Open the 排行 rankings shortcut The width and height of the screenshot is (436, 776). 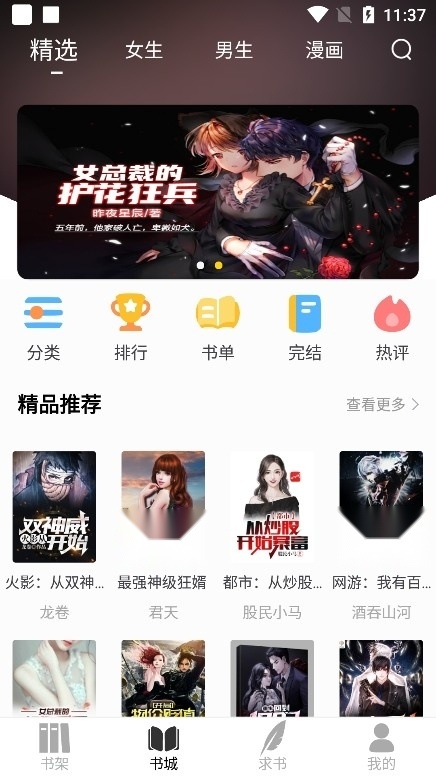point(131,328)
